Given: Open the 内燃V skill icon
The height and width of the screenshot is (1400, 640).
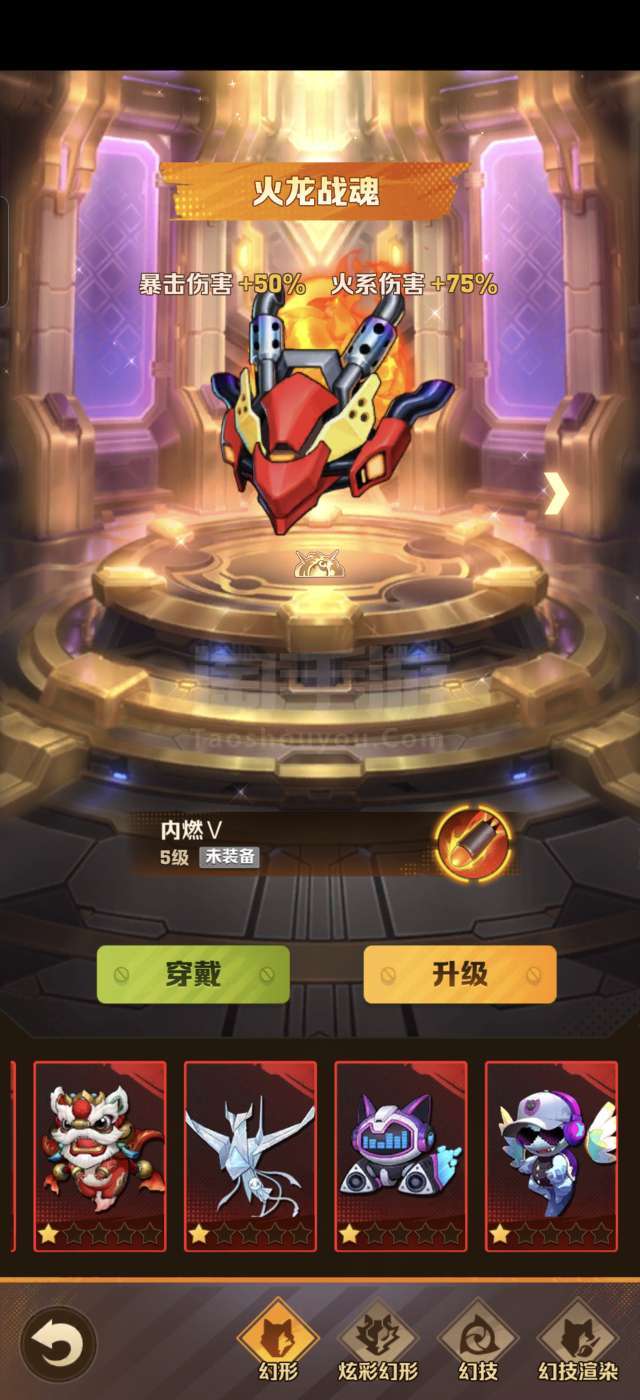Looking at the screenshot, I should (473, 842).
